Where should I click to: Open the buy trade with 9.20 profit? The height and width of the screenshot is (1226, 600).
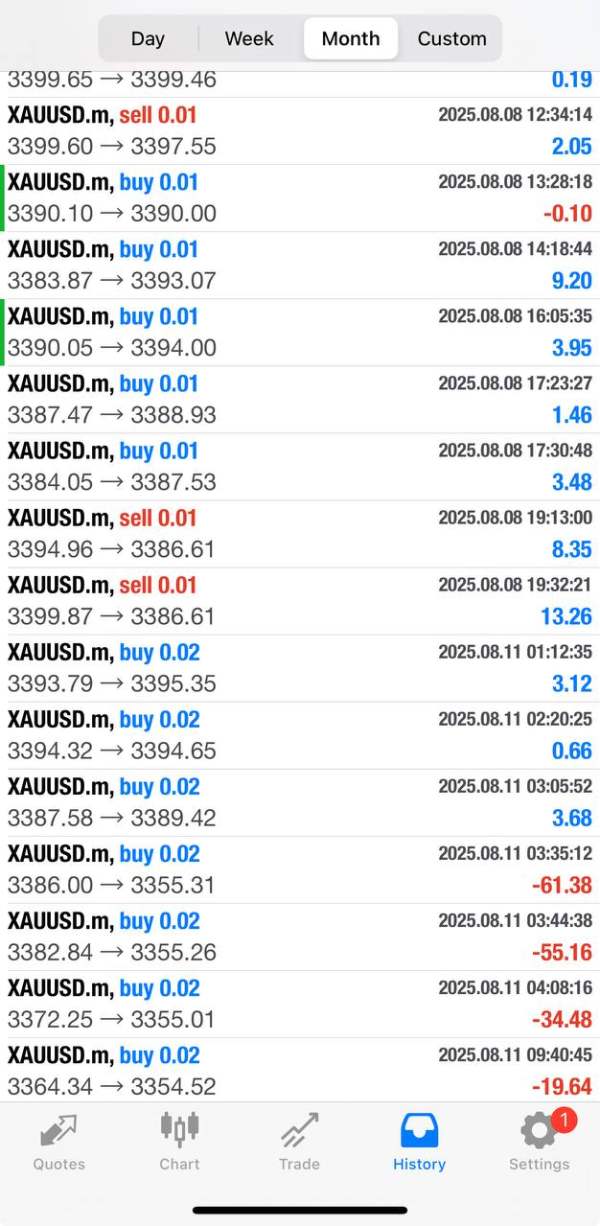coord(300,265)
